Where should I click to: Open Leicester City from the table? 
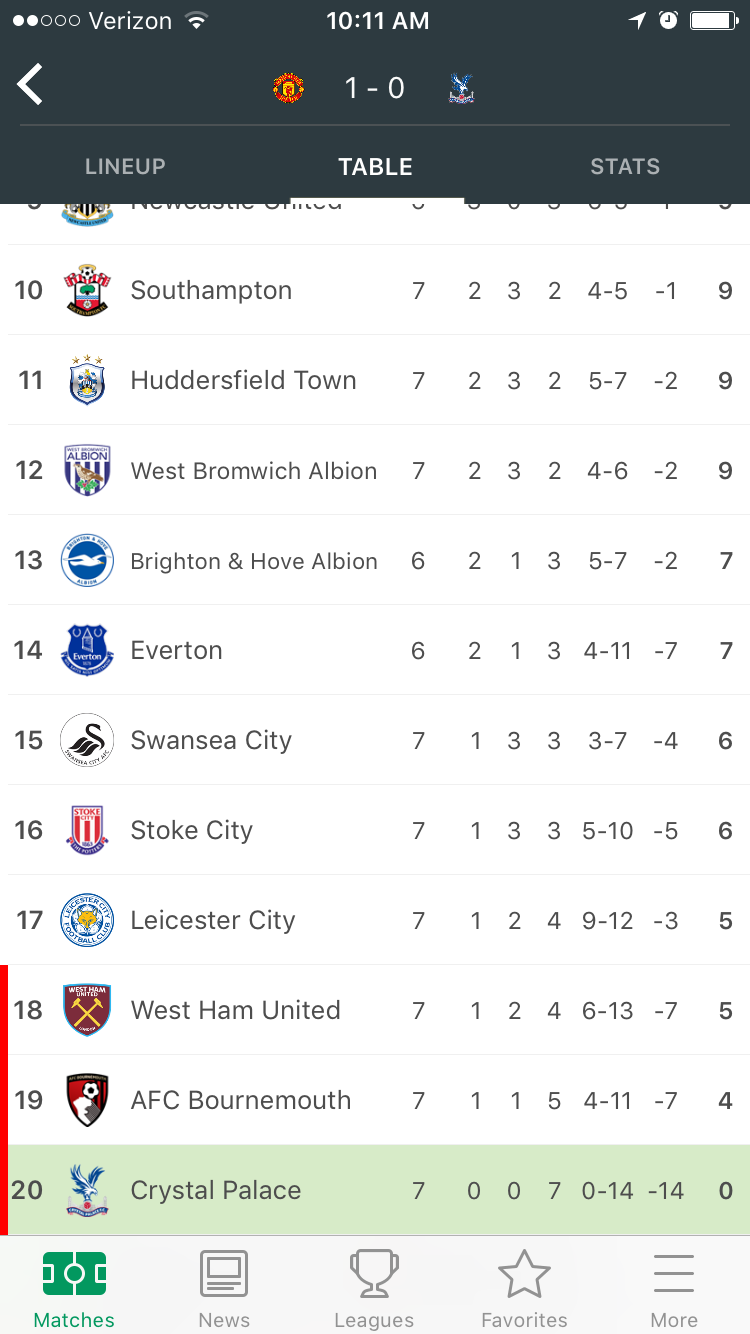pos(375,920)
